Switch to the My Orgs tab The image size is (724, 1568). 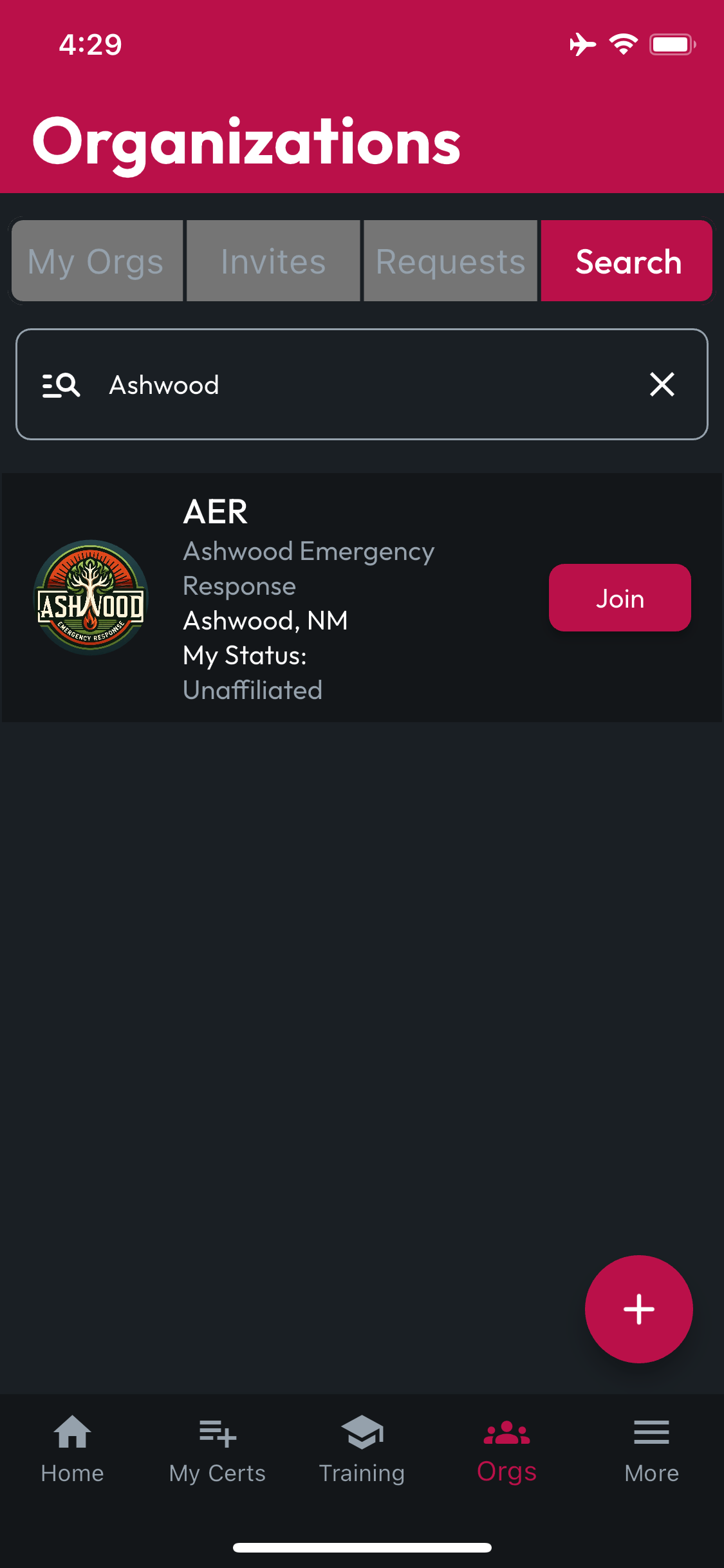coord(97,261)
